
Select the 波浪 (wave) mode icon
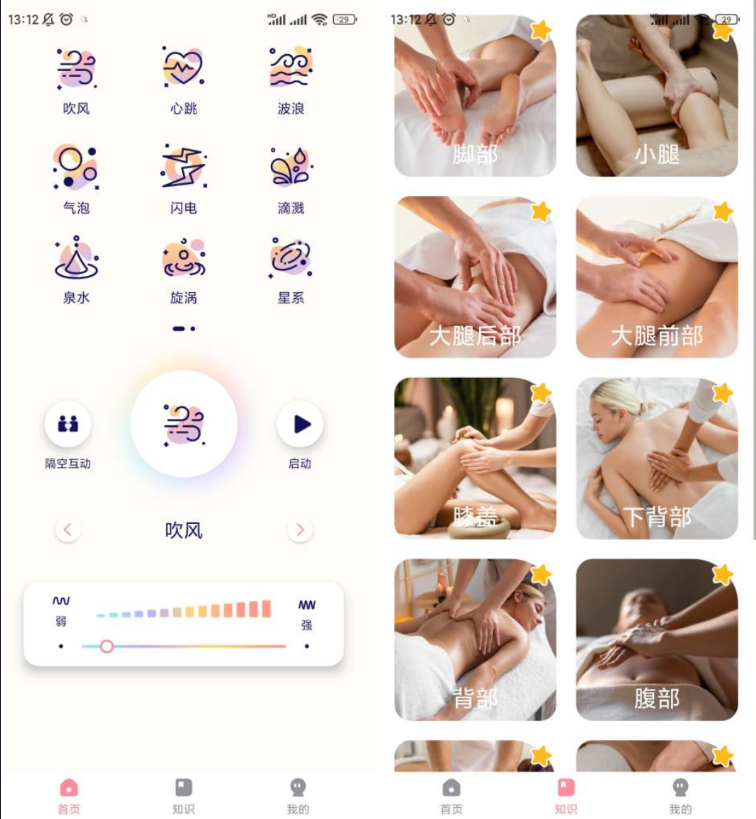coord(290,65)
